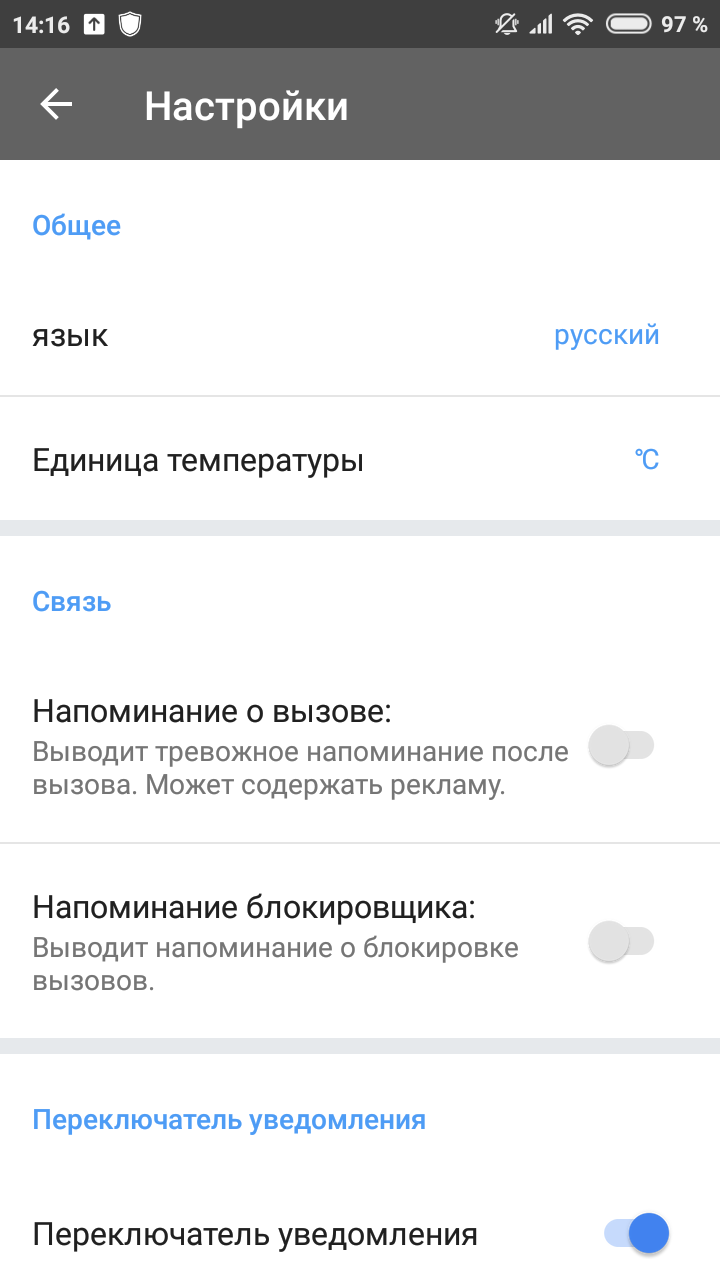Viewport: 720px width, 1280px height.
Task: Change Единица температуры unit
Action: [360, 459]
